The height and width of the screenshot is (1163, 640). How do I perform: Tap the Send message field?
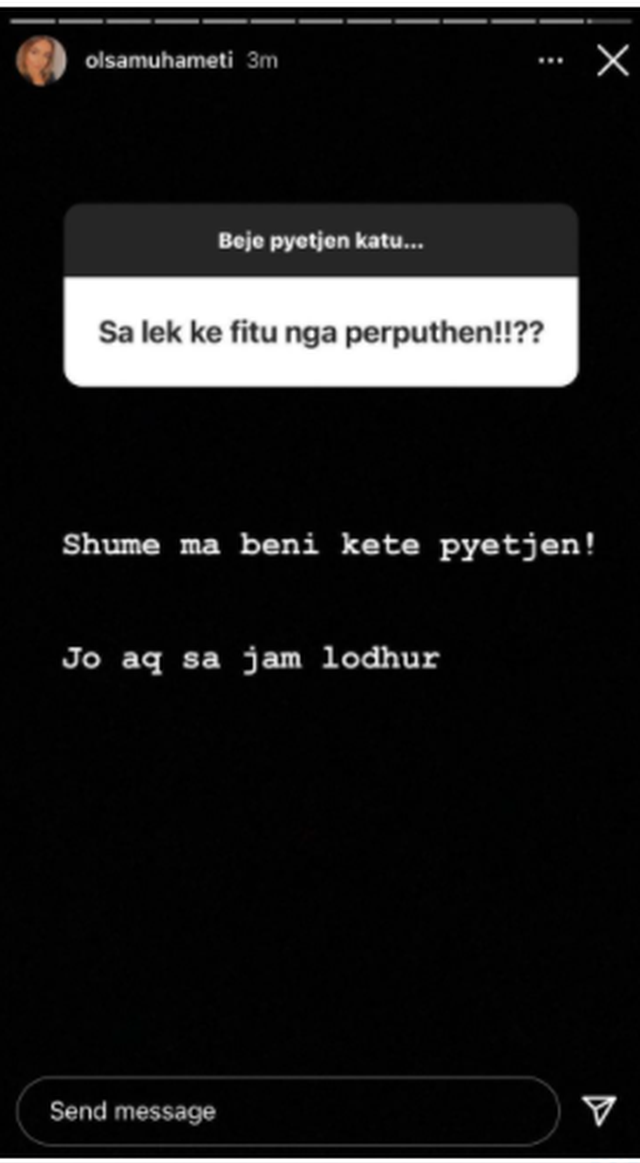pyautogui.click(x=288, y=1110)
